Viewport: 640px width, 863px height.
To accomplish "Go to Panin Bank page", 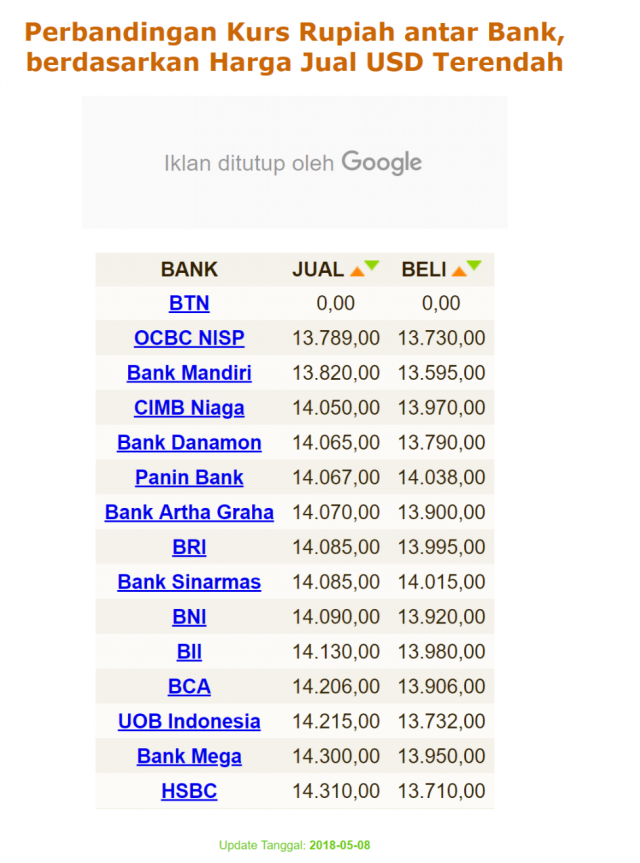I will click(189, 478).
